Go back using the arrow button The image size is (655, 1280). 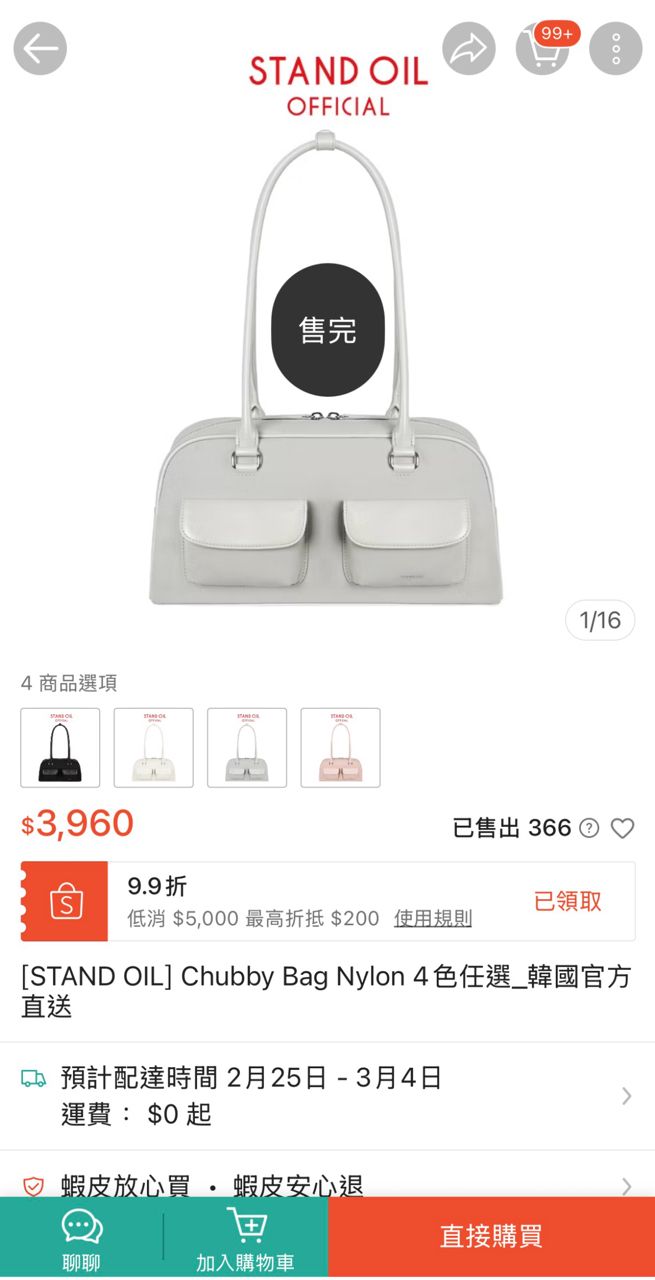(x=40, y=48)
